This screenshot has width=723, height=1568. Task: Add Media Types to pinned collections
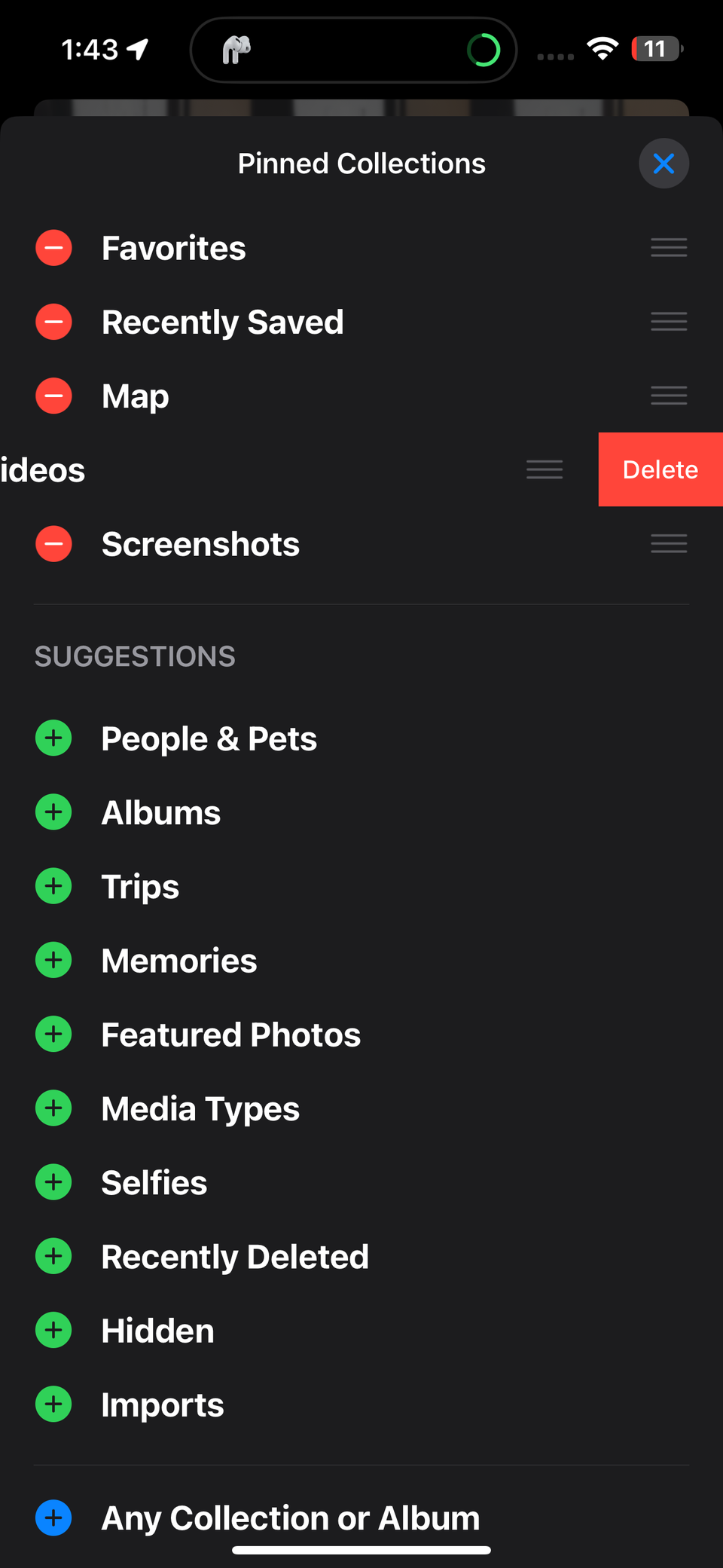[53, 1108]
